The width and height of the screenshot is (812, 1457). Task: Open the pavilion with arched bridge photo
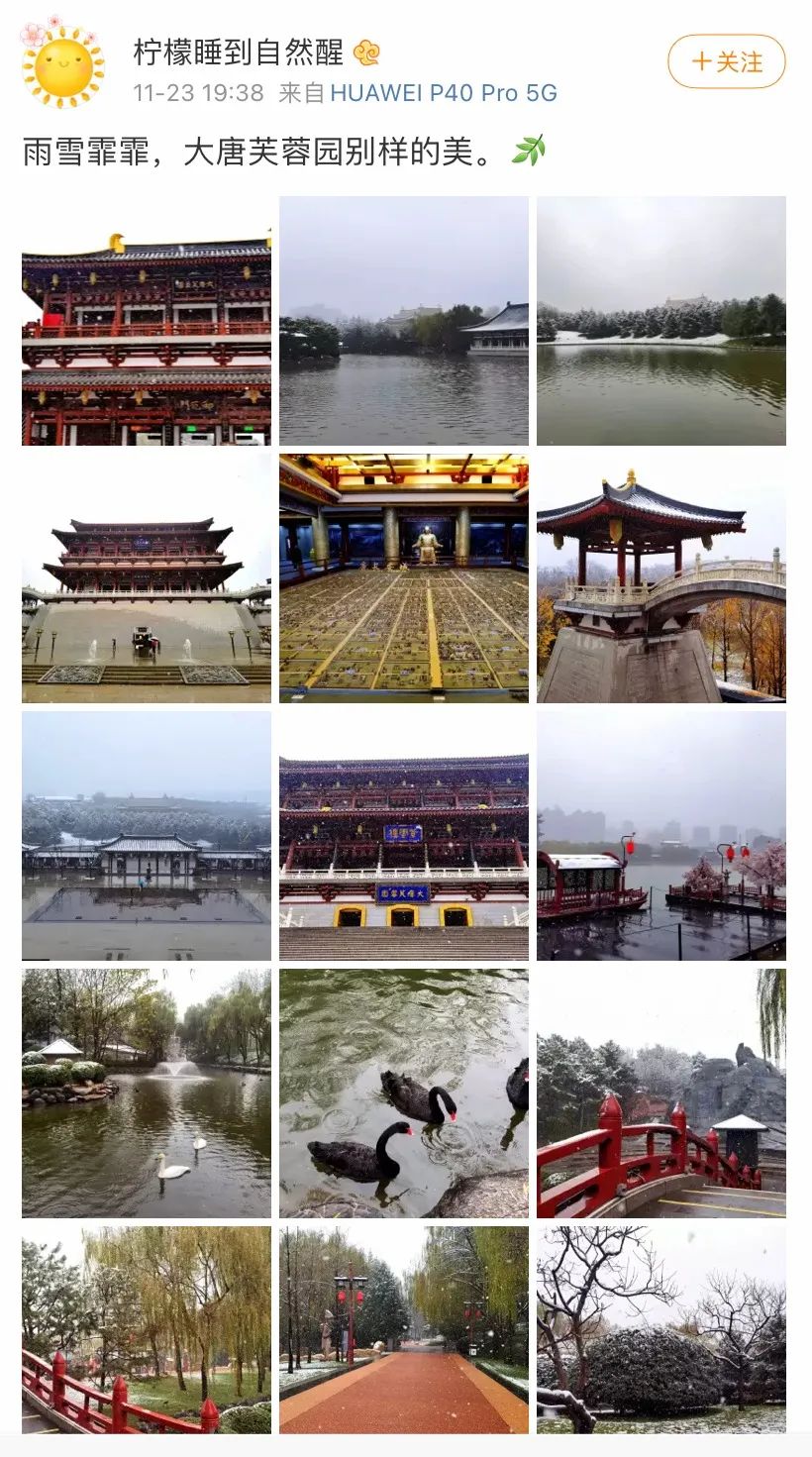tap(661, 578)
